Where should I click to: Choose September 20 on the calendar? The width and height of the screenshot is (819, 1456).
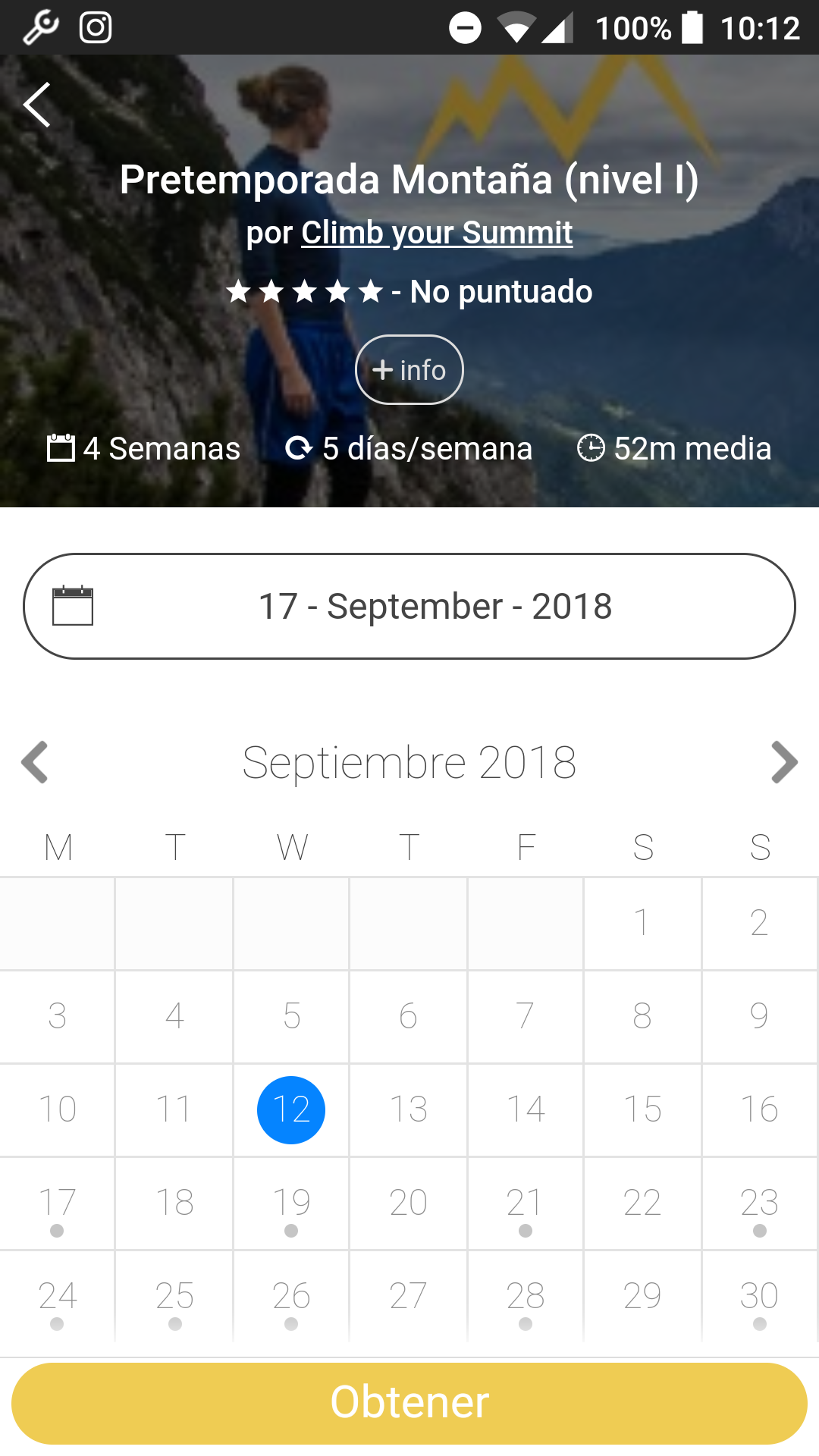pos(409,1203)
